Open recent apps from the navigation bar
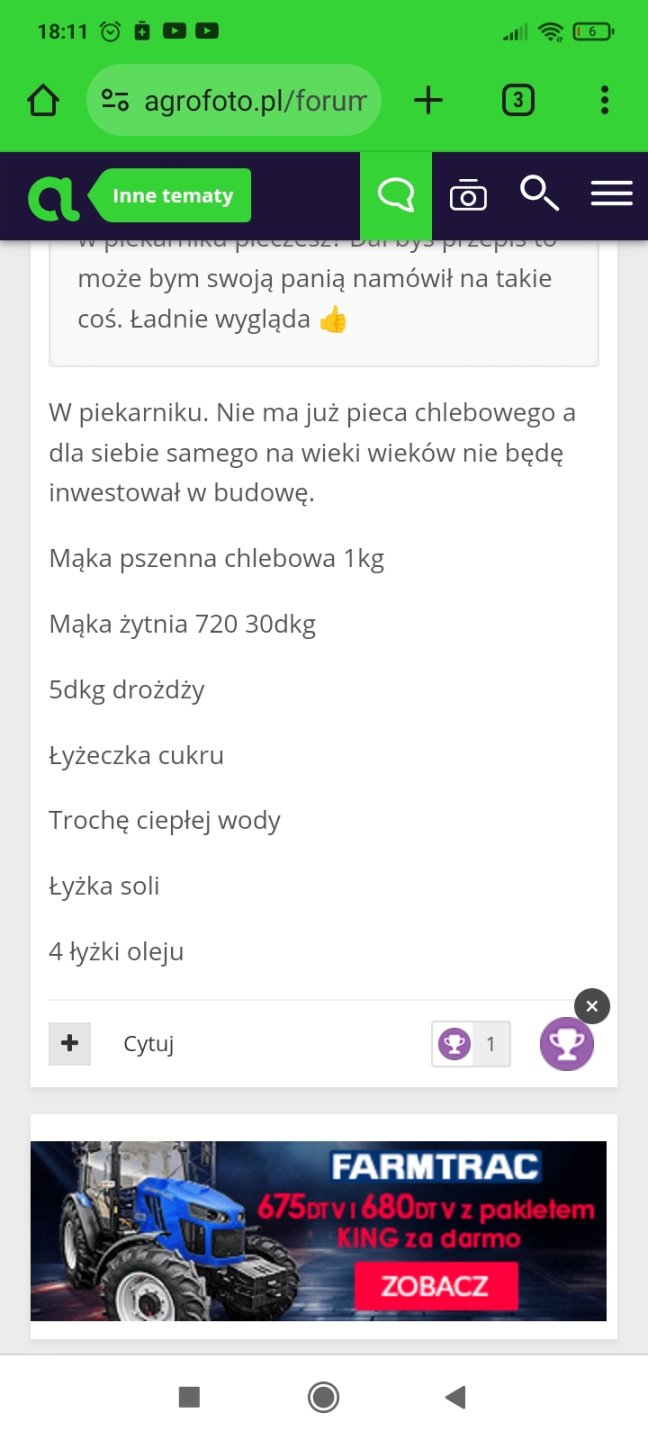 pos(189,1397)
